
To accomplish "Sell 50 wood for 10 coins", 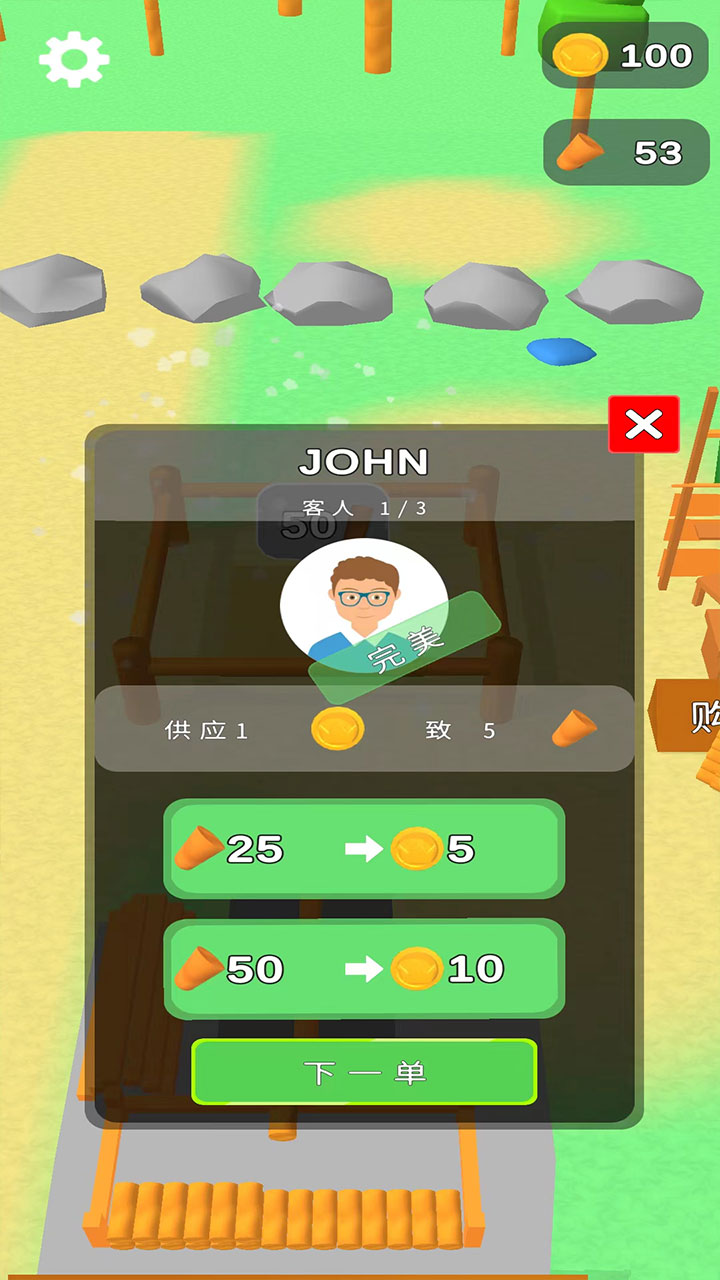I will tap(364, 969).
